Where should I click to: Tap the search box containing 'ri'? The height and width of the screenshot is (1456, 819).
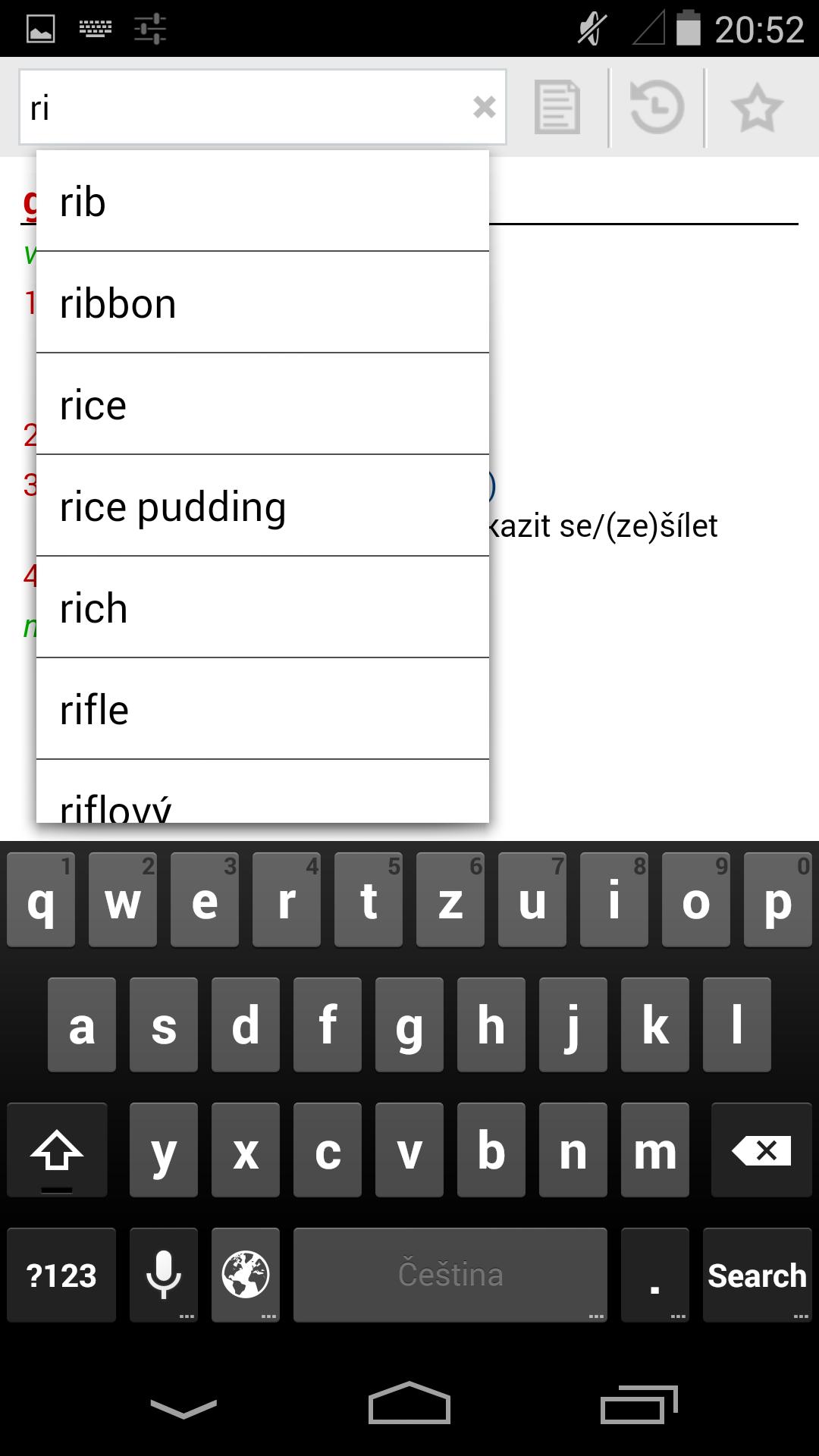(243, 107)
